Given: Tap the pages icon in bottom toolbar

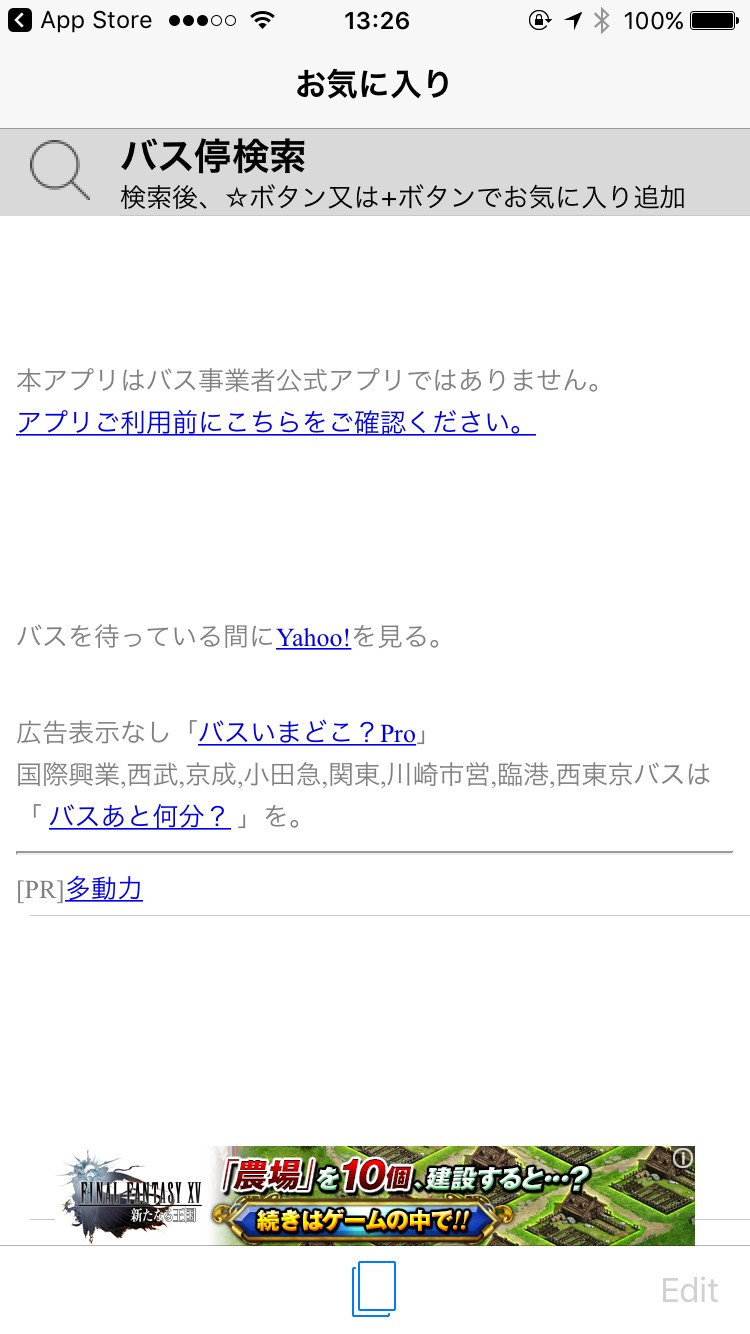Looking at the screenshot, I should (374, 1289).
